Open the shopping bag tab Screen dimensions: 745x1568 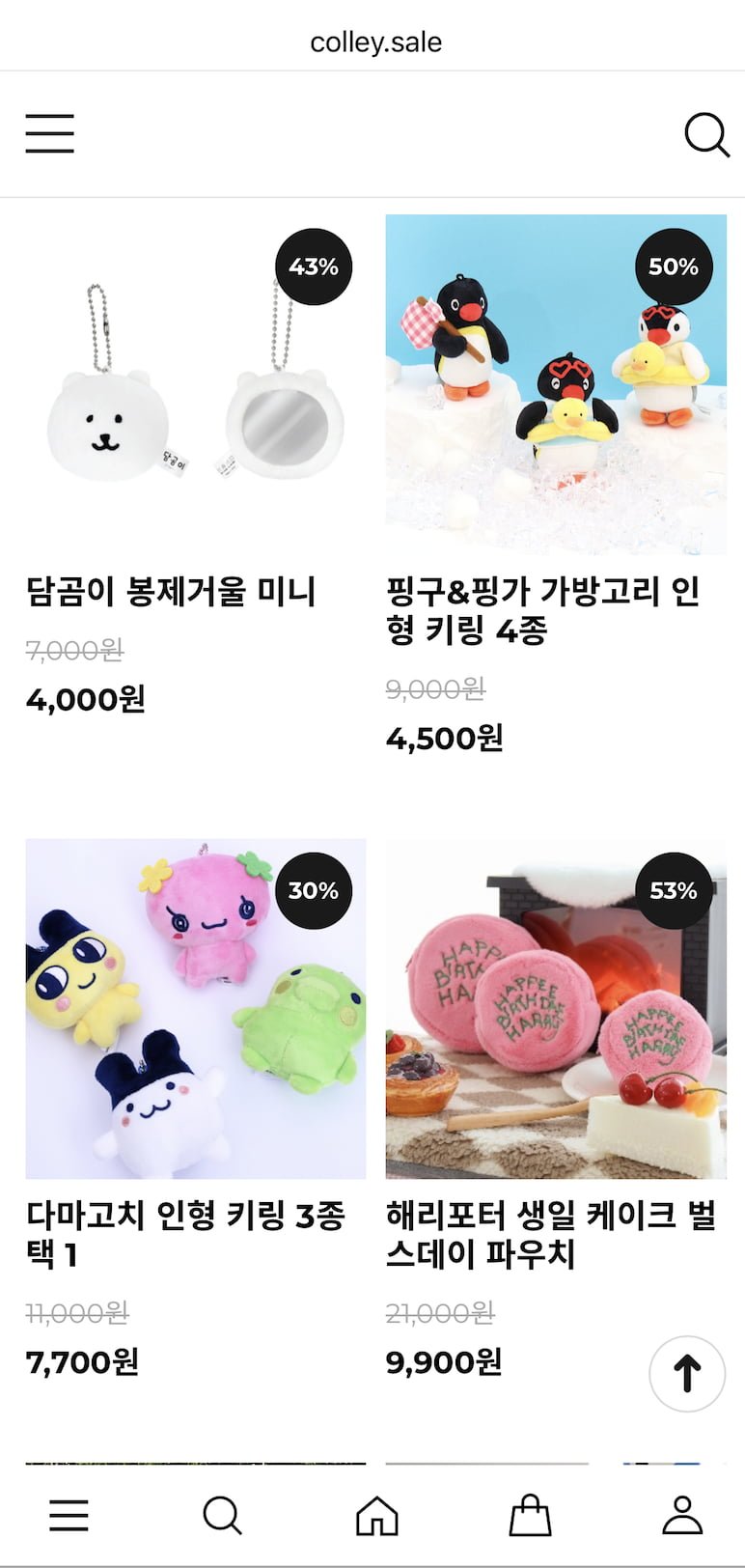click(530, 1516)
